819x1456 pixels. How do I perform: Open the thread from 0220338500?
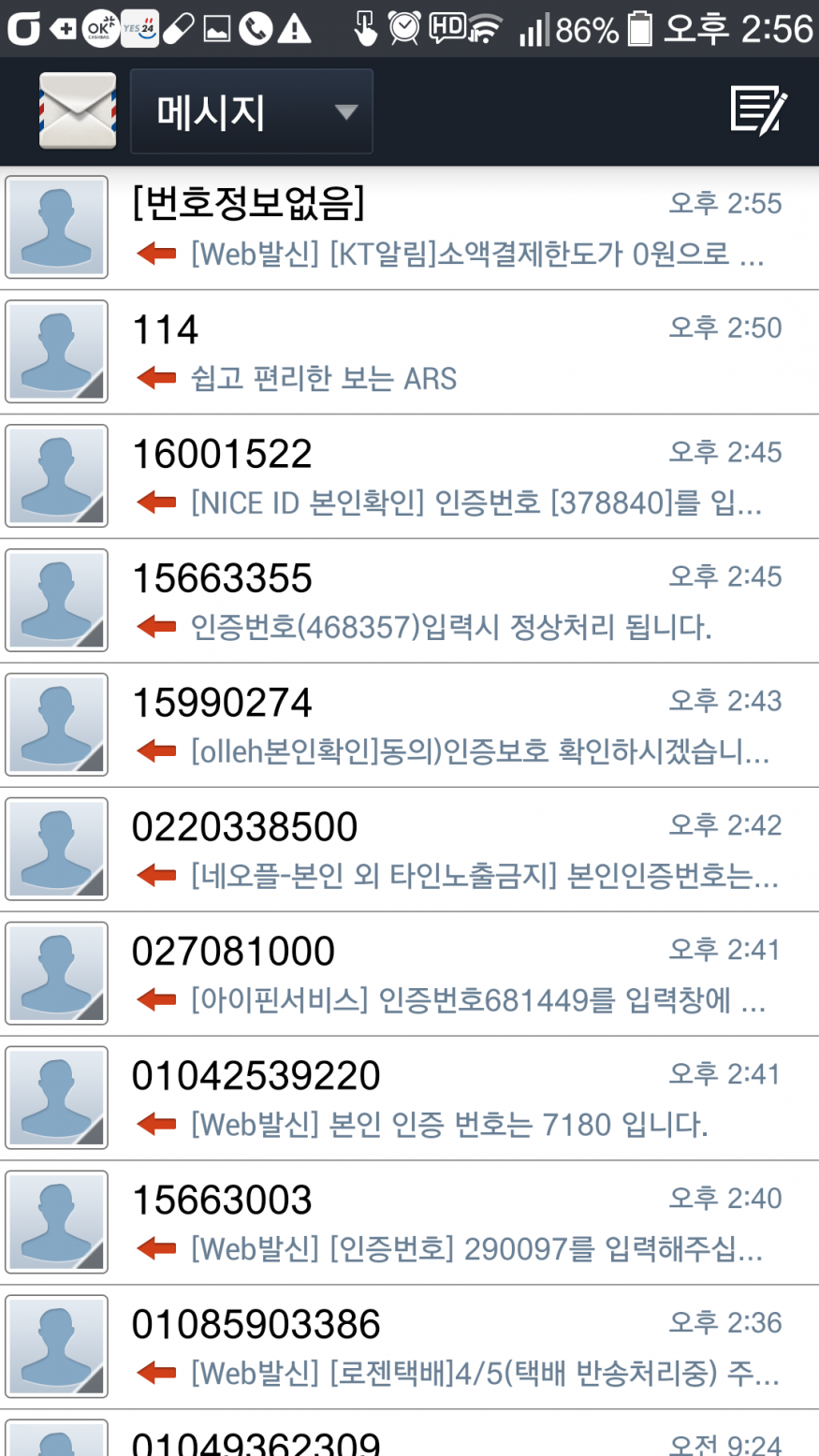pyautogui.click(x=409, y=851)
